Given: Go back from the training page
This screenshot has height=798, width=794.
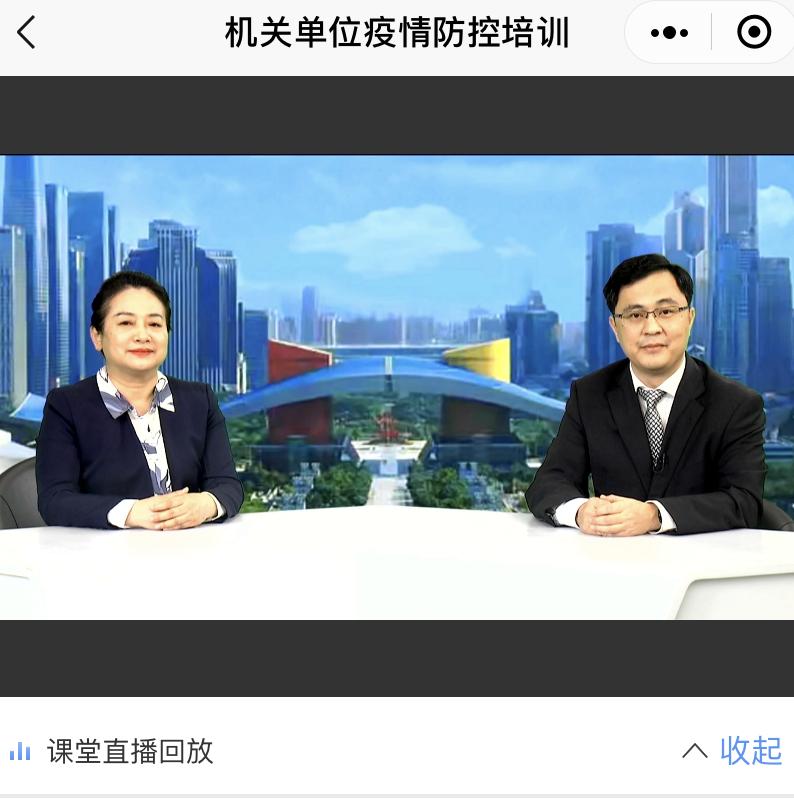Looking at the screenshot, I should click(x=27, y=33).
